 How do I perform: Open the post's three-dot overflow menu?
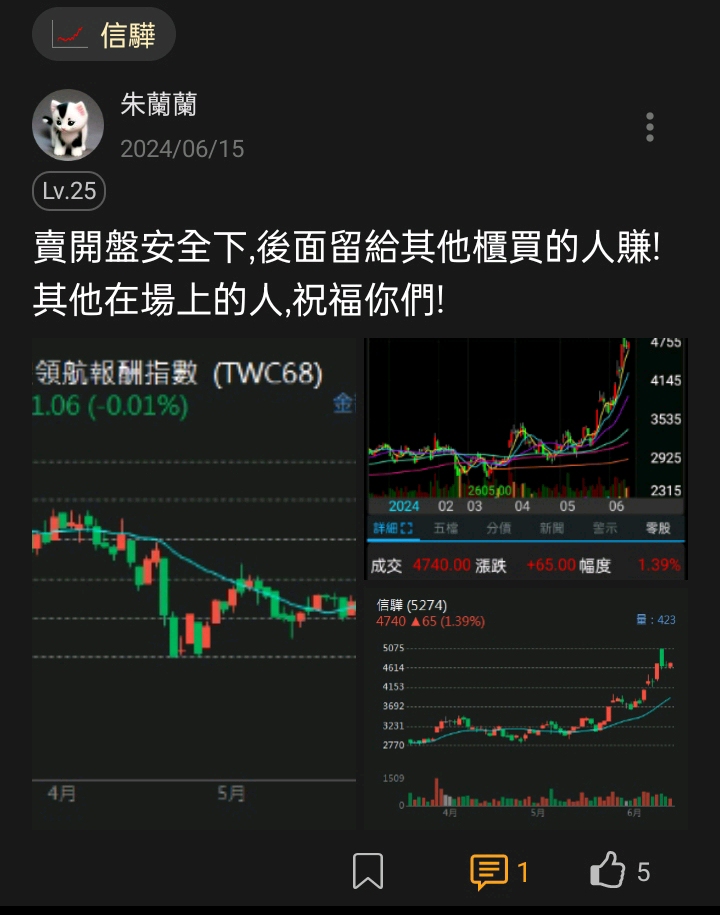coord(650,127)
